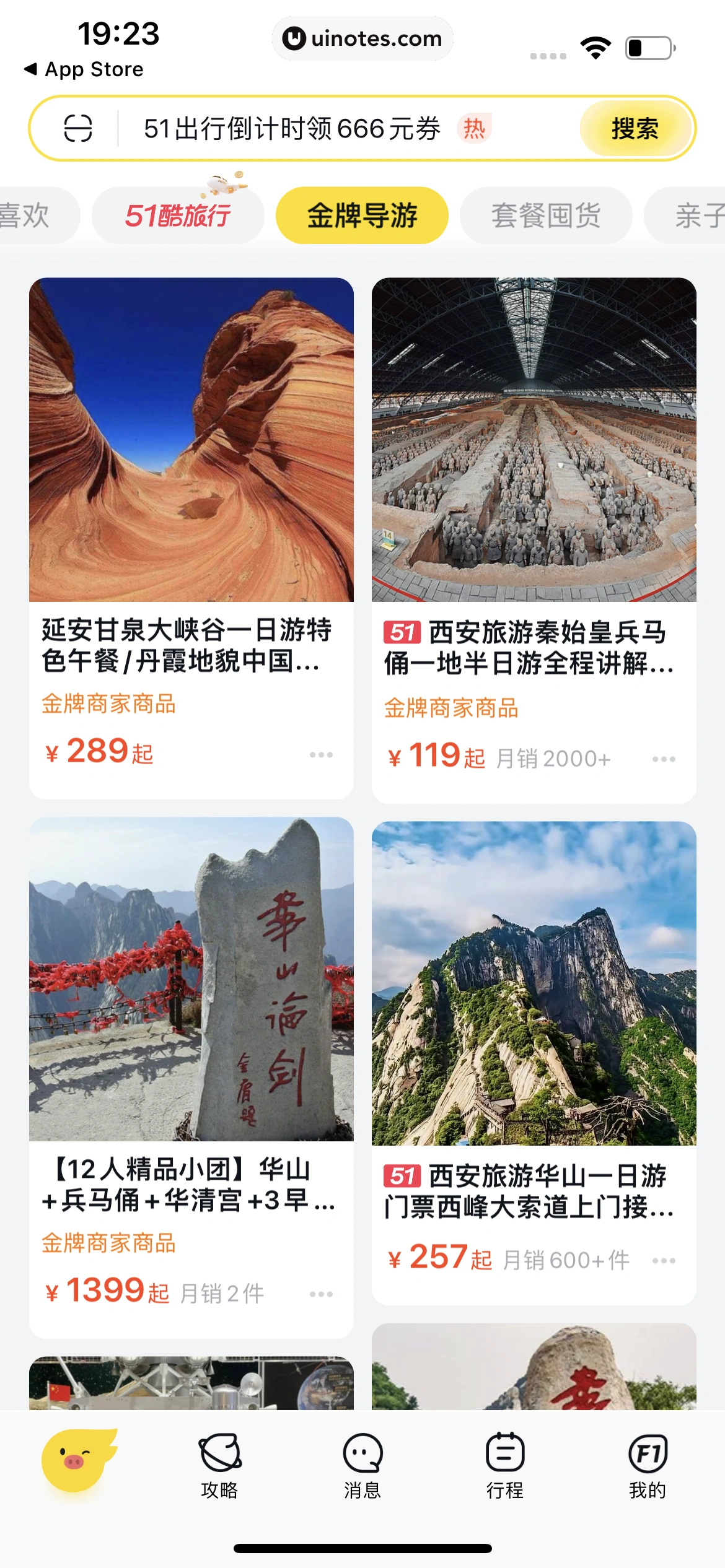This screenshot has width=725, height=1568.
Task: Open more options on the ¥257 card
Action: pyautogui.click(x=664, y=1261)
